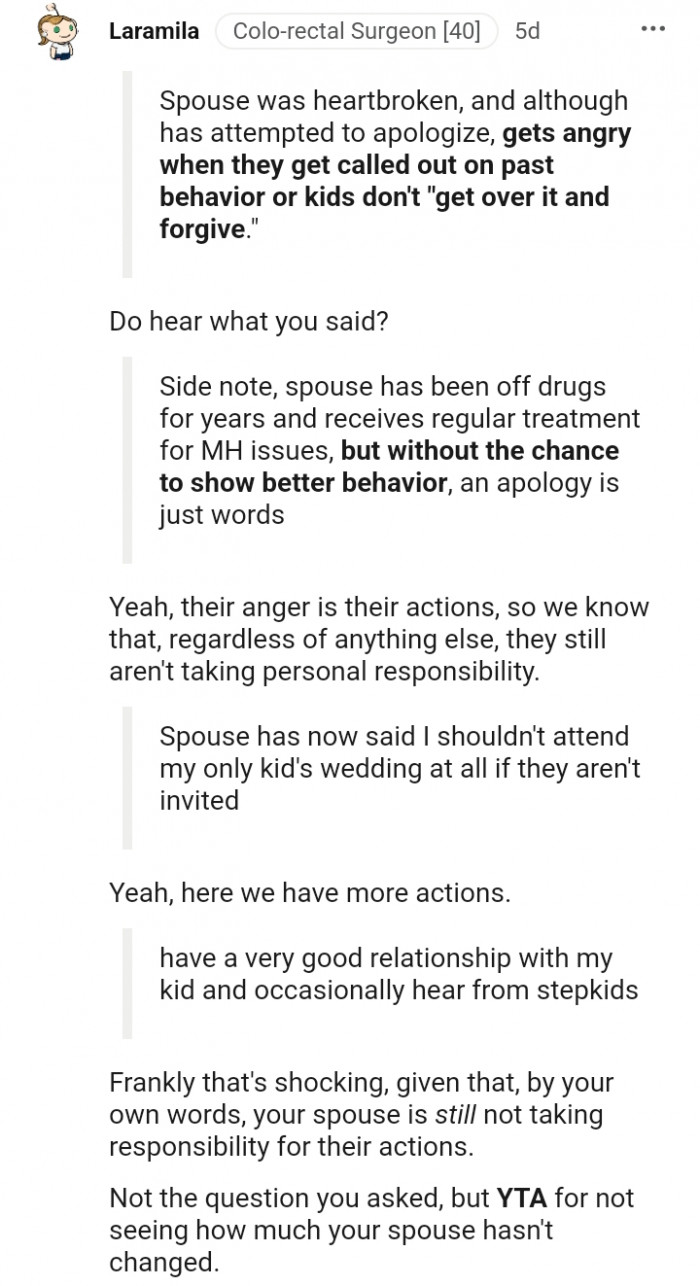
Task: Tap Laramila's avatar picture
Action: pyautogui.click(x=57, y=33)
